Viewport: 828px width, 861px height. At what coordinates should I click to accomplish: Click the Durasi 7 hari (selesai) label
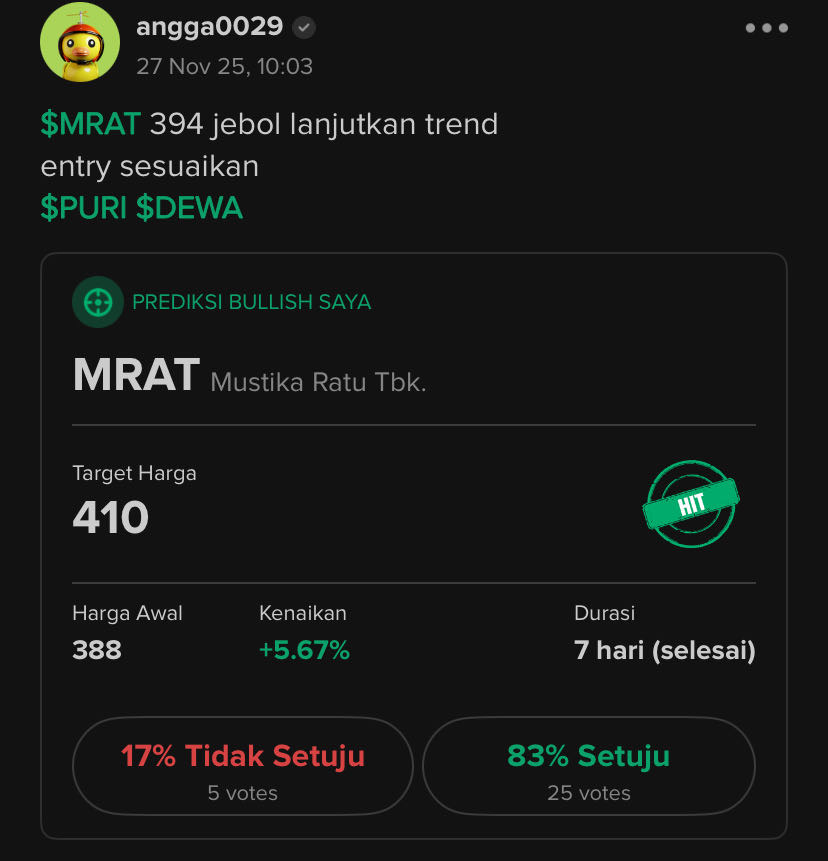(665, 649)
